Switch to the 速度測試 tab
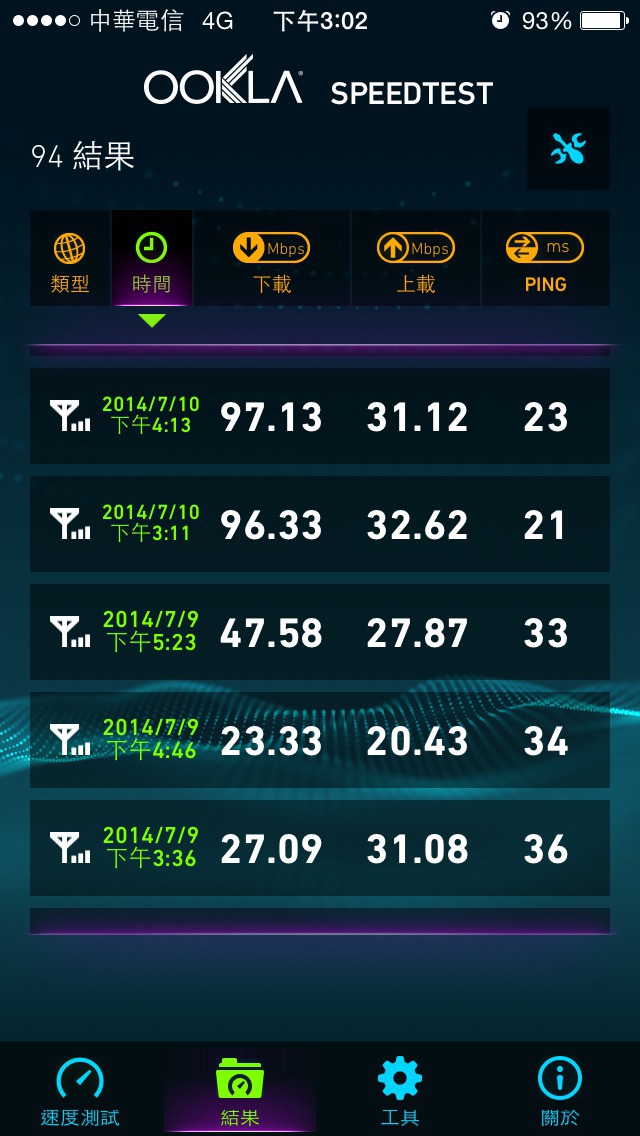 80,1090
